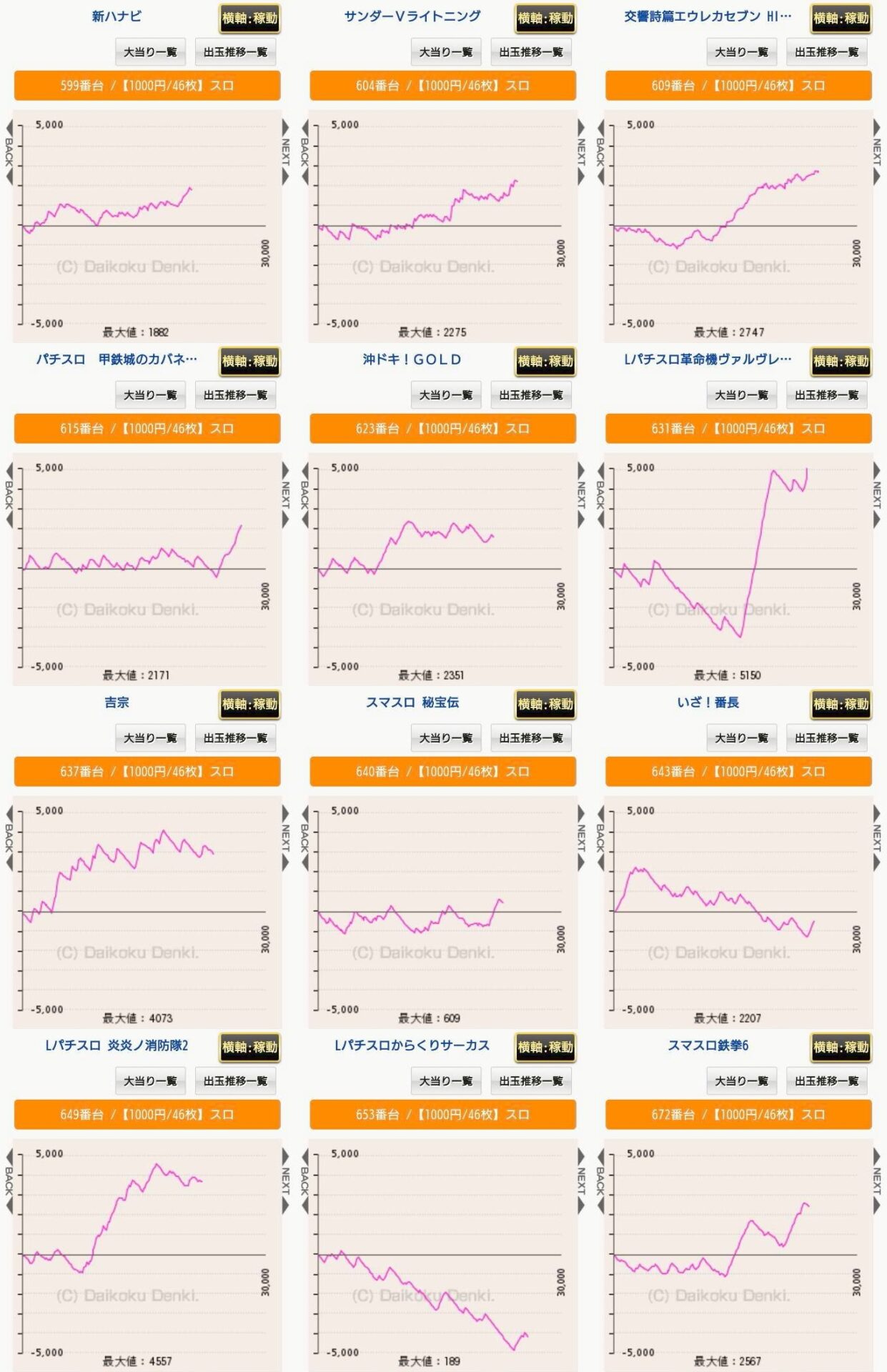887x1372 pixels.
Task: Show BACK graph for 653番台
Action: (304, 1181)
